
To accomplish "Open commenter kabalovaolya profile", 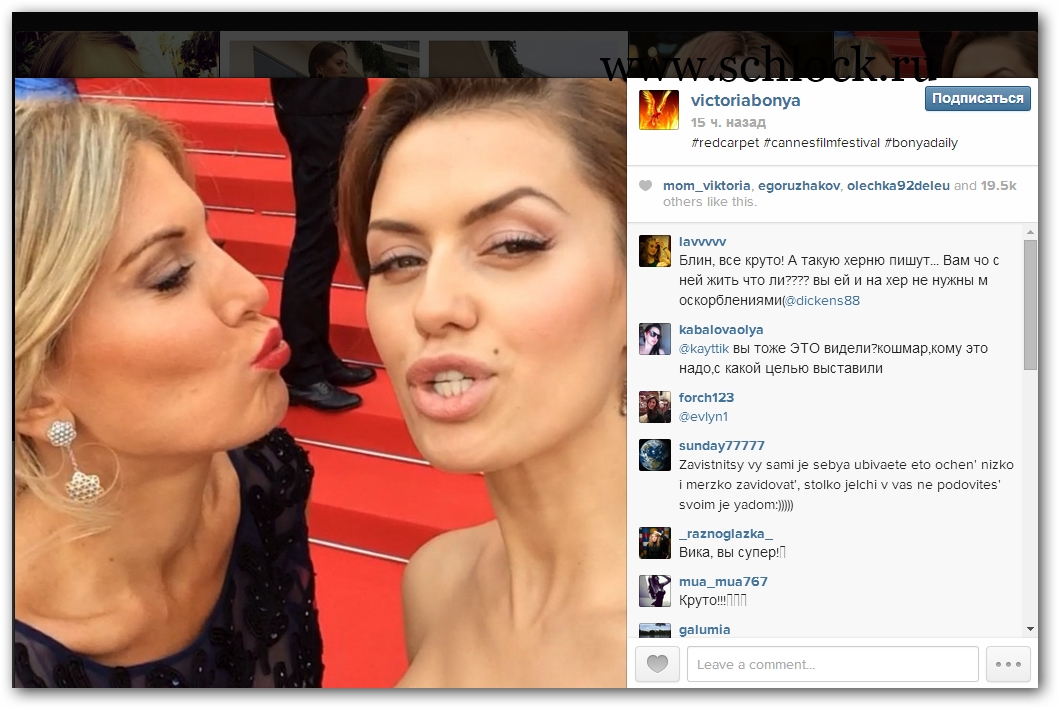I will [x=721, y=330].
